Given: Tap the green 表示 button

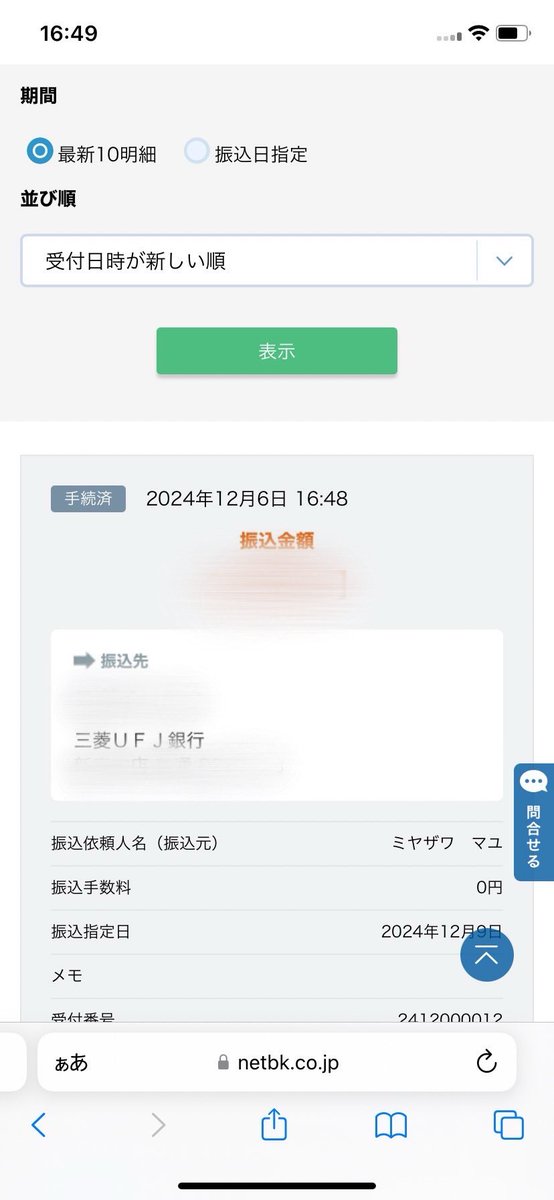Looking at the screenshot, I should click(x=277, y=351).
